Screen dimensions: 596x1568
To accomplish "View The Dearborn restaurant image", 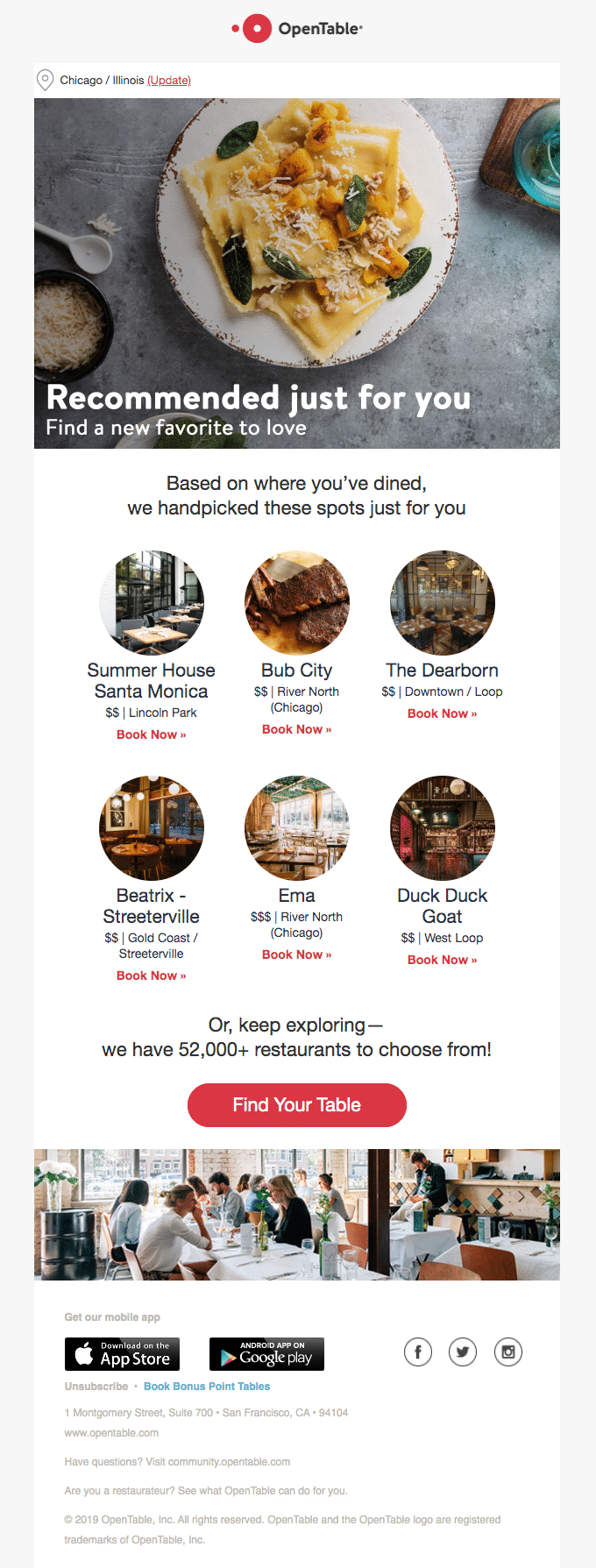I will [x=442, y=603].
